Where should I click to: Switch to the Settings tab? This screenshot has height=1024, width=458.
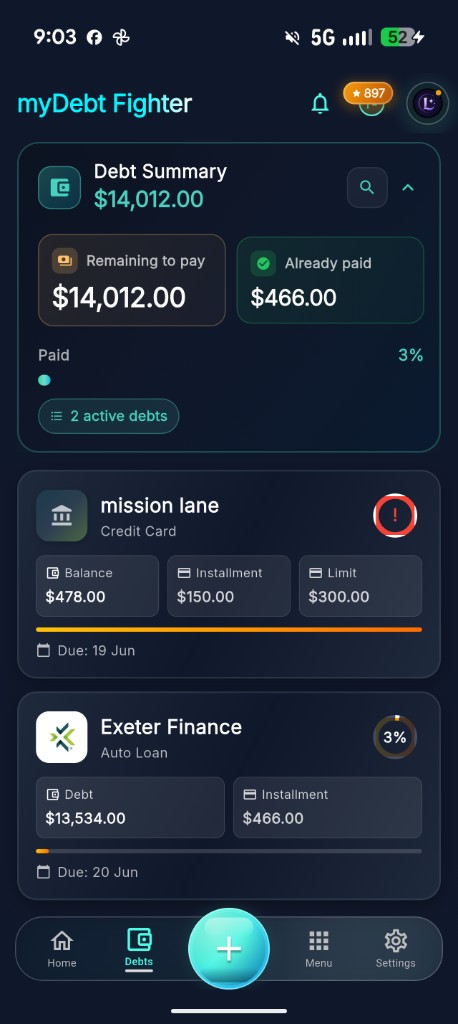pos(395,949)
